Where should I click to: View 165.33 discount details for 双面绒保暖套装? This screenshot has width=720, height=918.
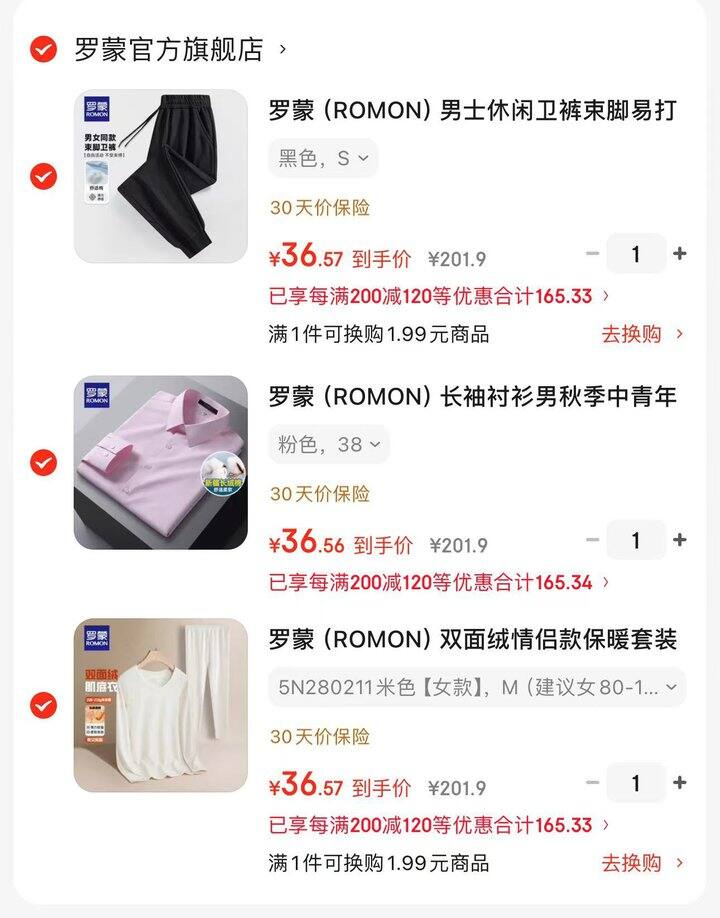(440, 825)
